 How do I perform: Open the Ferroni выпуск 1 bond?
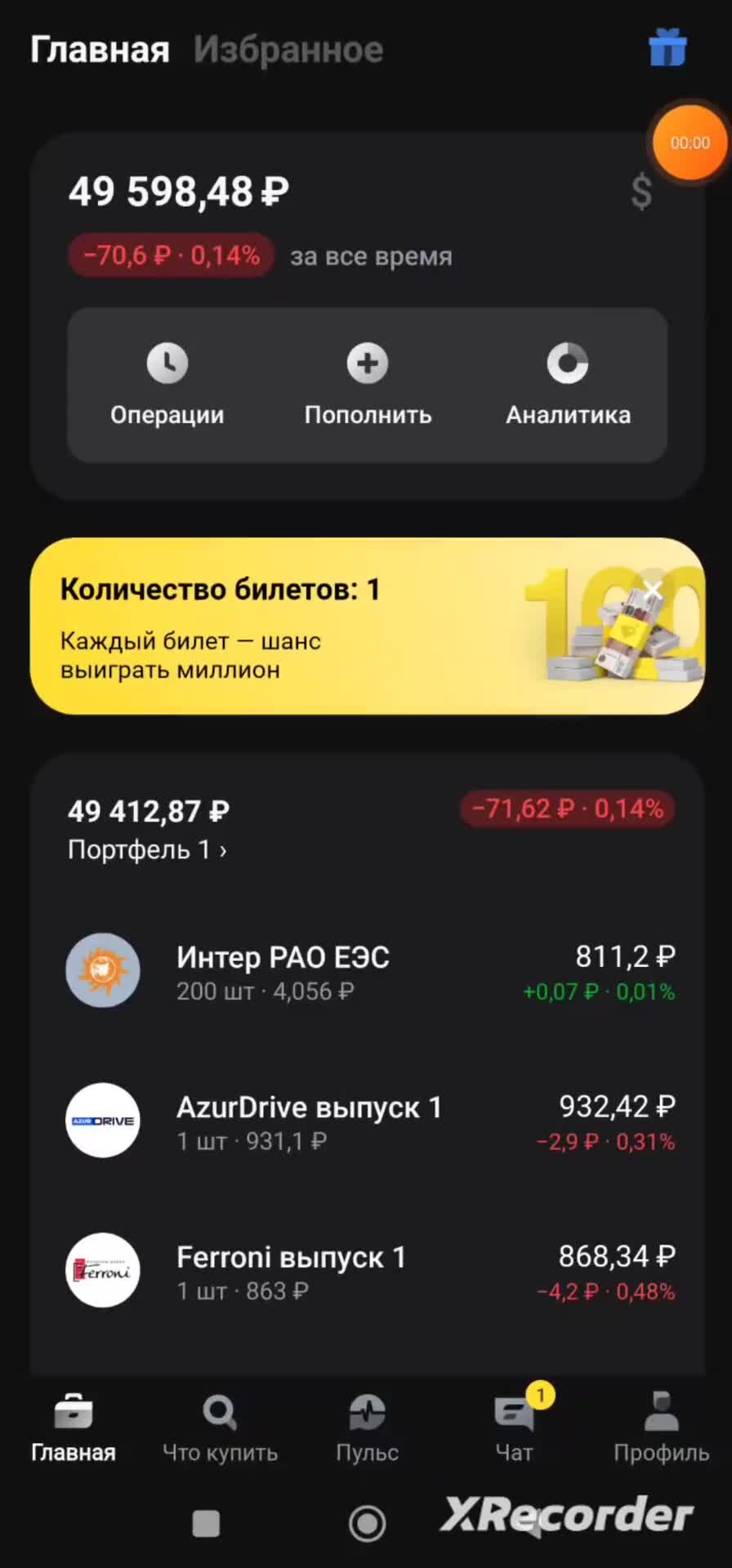pos(368,1272)
